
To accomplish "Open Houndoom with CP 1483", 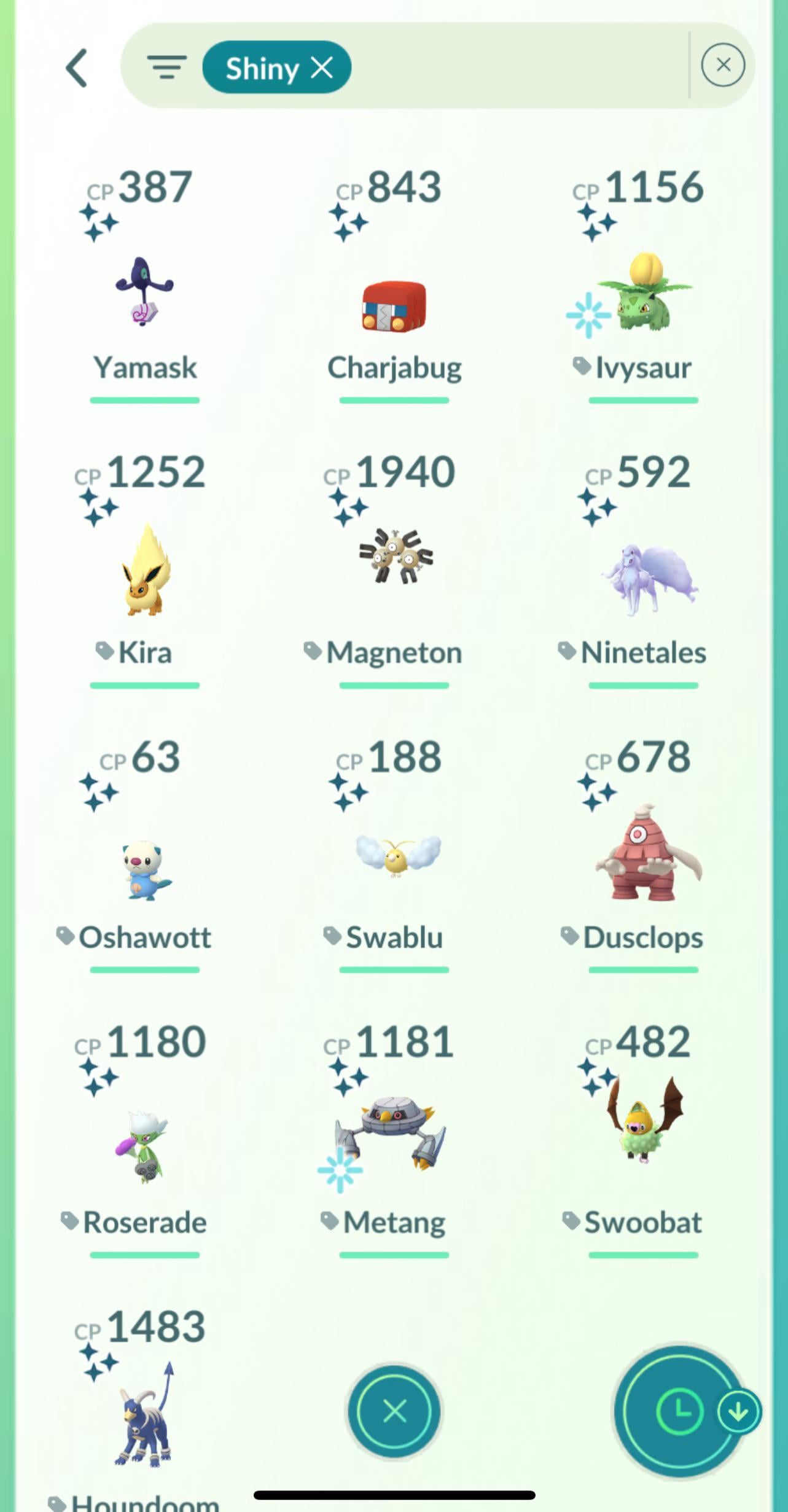I will 145,1419.
